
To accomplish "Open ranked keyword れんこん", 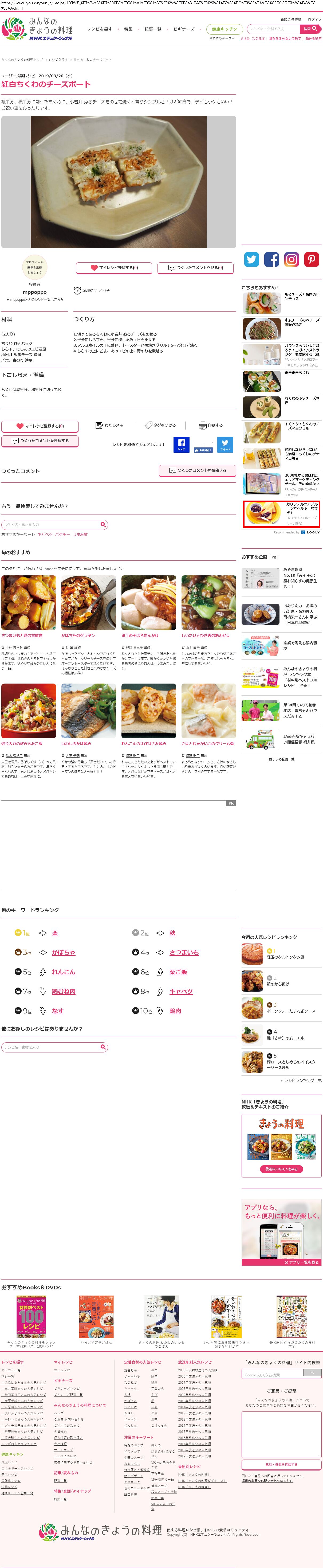I will tap(63, 972).
